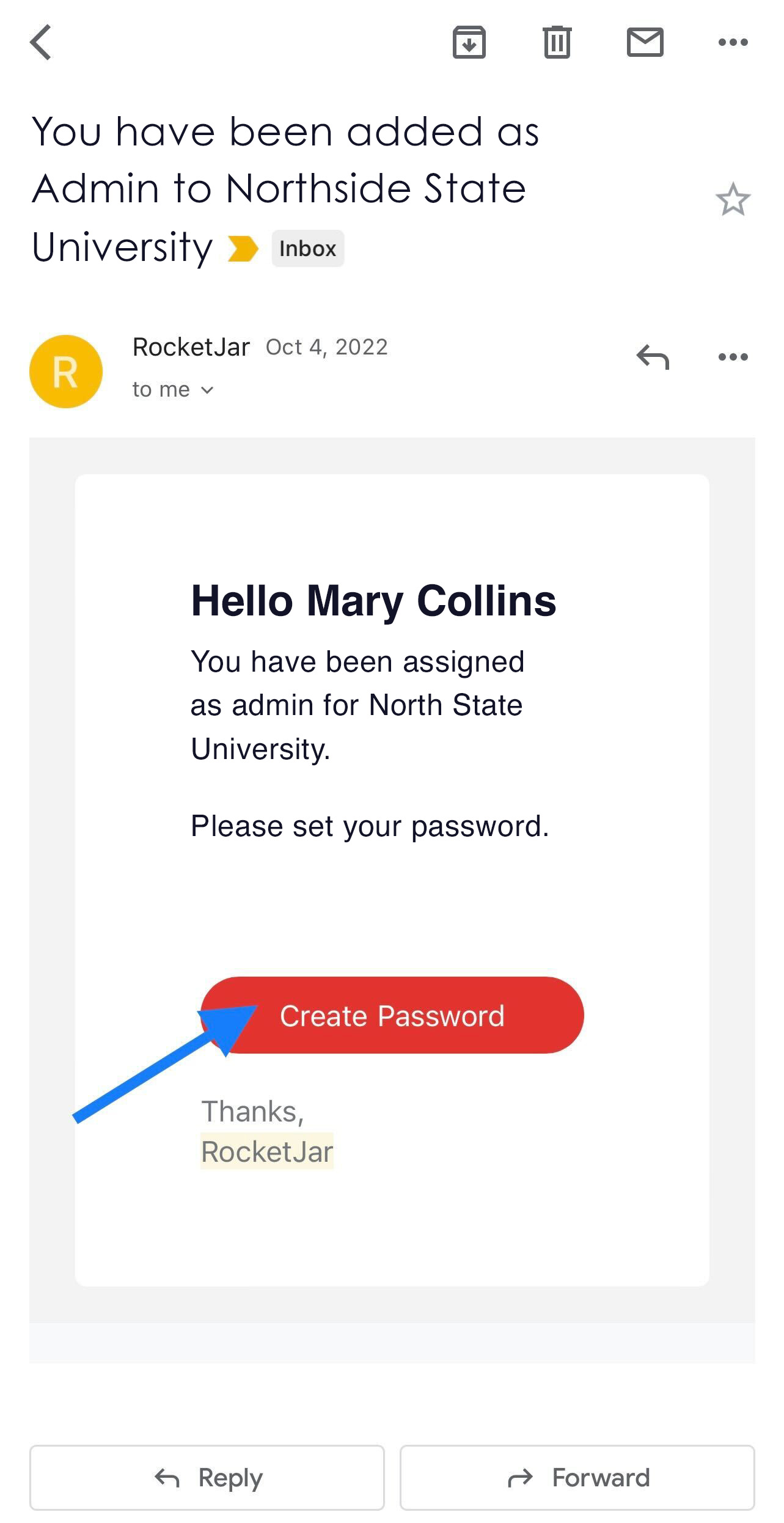784x1523 pixels.
Task: Go back to the inbox list
Action: click(x=41, y=42)
